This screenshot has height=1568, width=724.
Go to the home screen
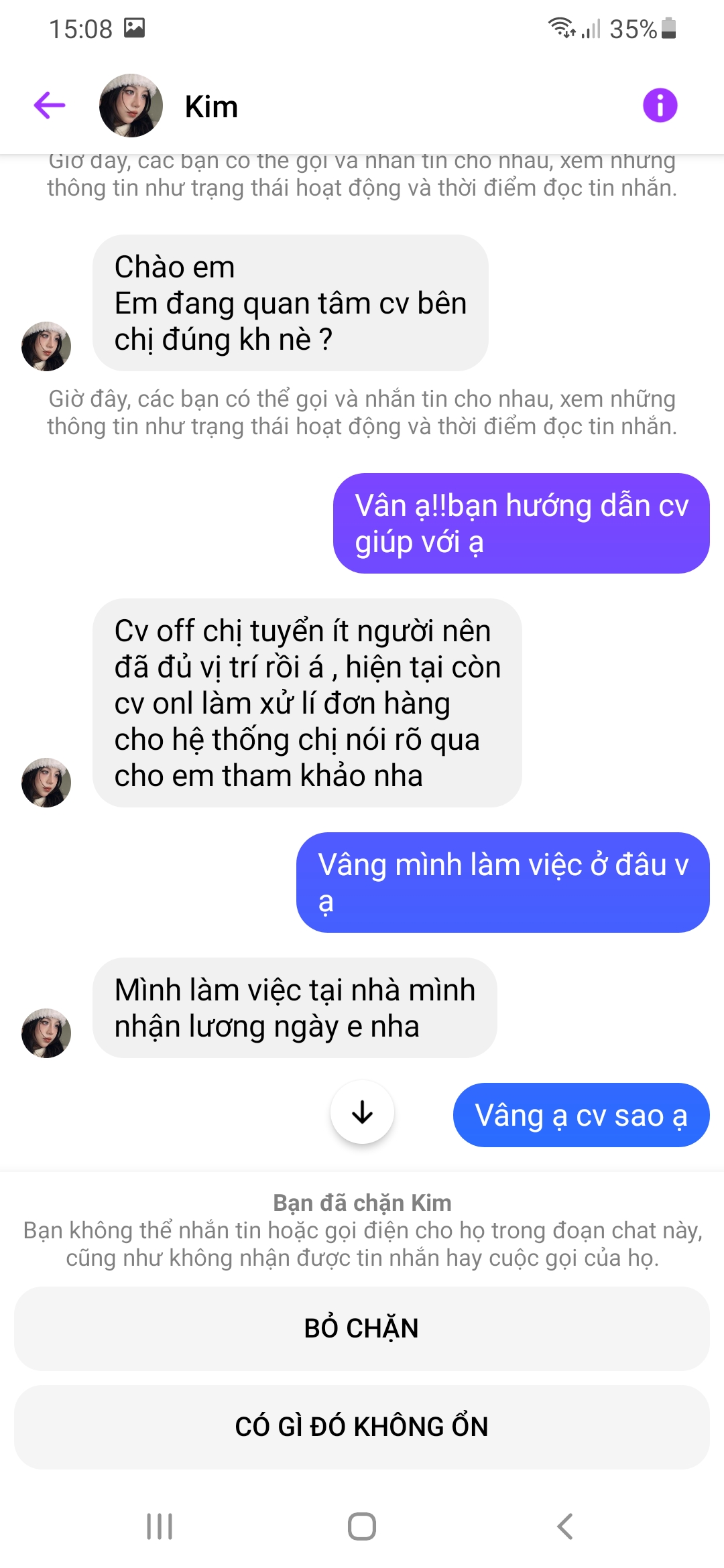(x=362, y=1526)
